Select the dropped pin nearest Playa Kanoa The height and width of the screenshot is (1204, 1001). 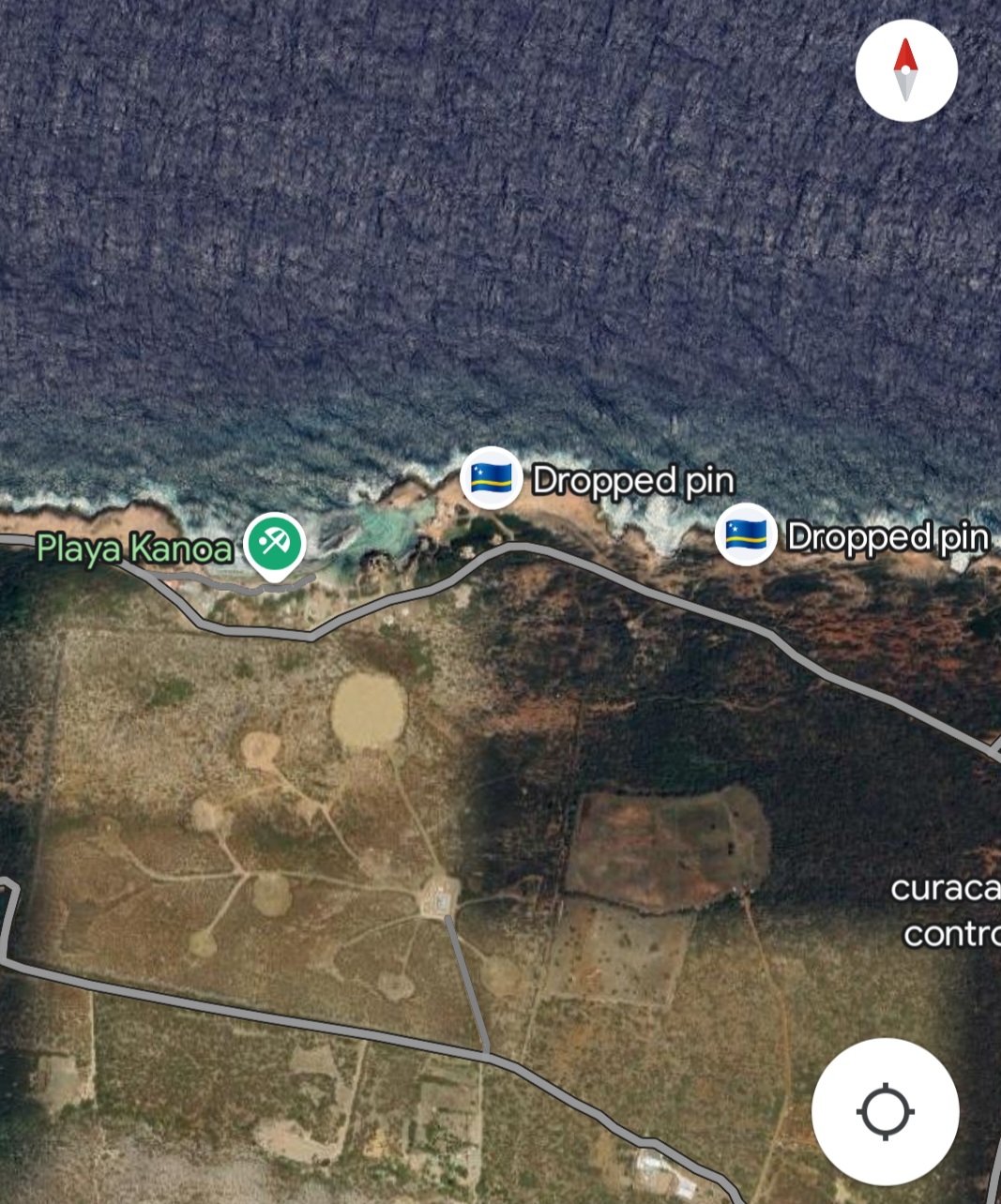coord(491,478)
